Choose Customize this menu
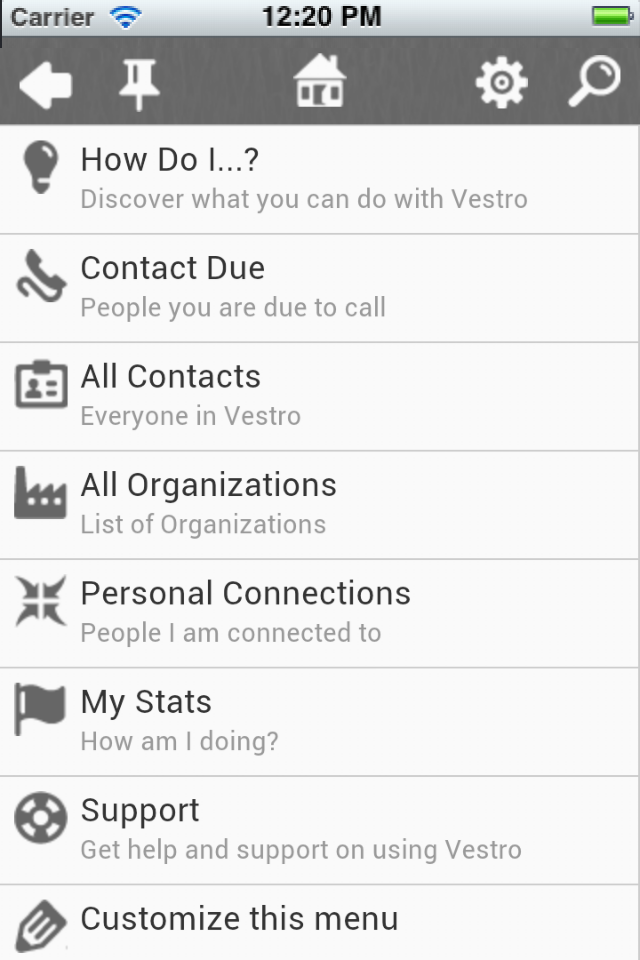Image resolution: width=640 pixels, height=960 pixels. click(x=320, y=921)
